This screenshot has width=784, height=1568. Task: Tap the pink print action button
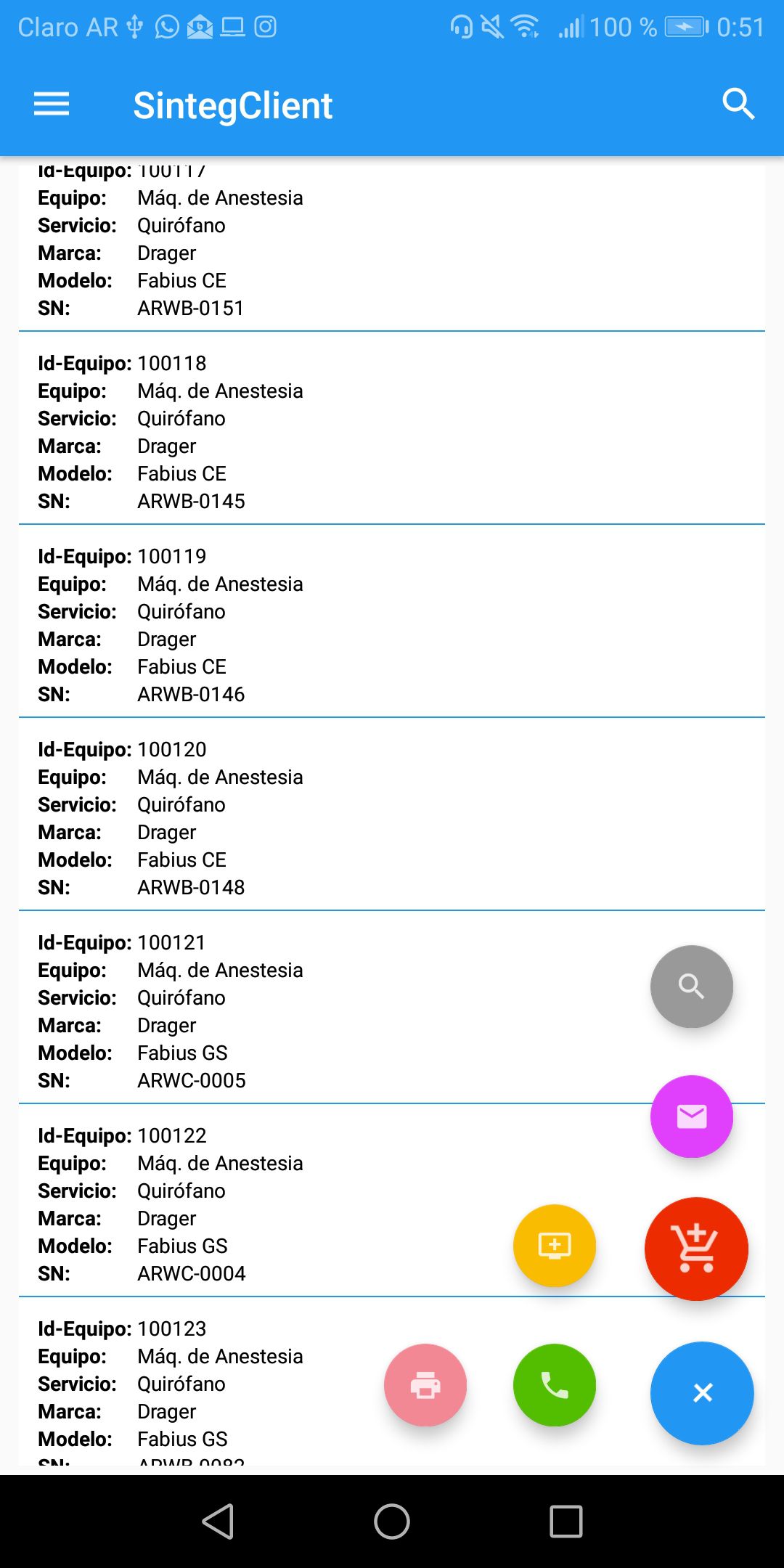[x=425, y=1384]
